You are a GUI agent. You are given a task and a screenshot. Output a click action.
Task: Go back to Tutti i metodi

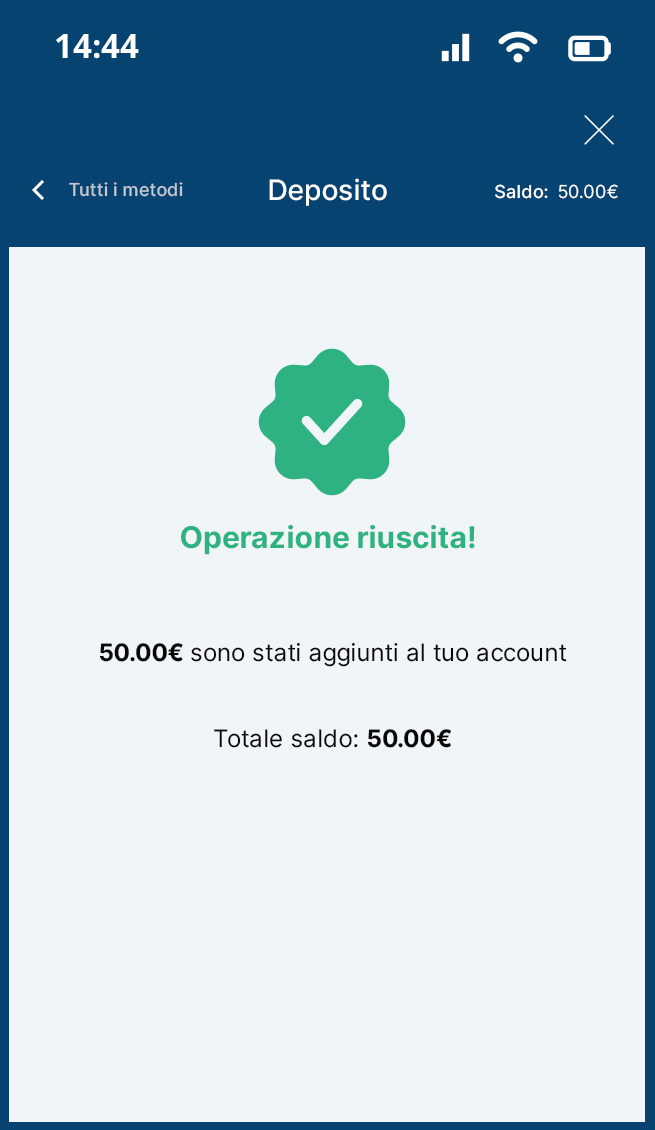click(108, 190)
